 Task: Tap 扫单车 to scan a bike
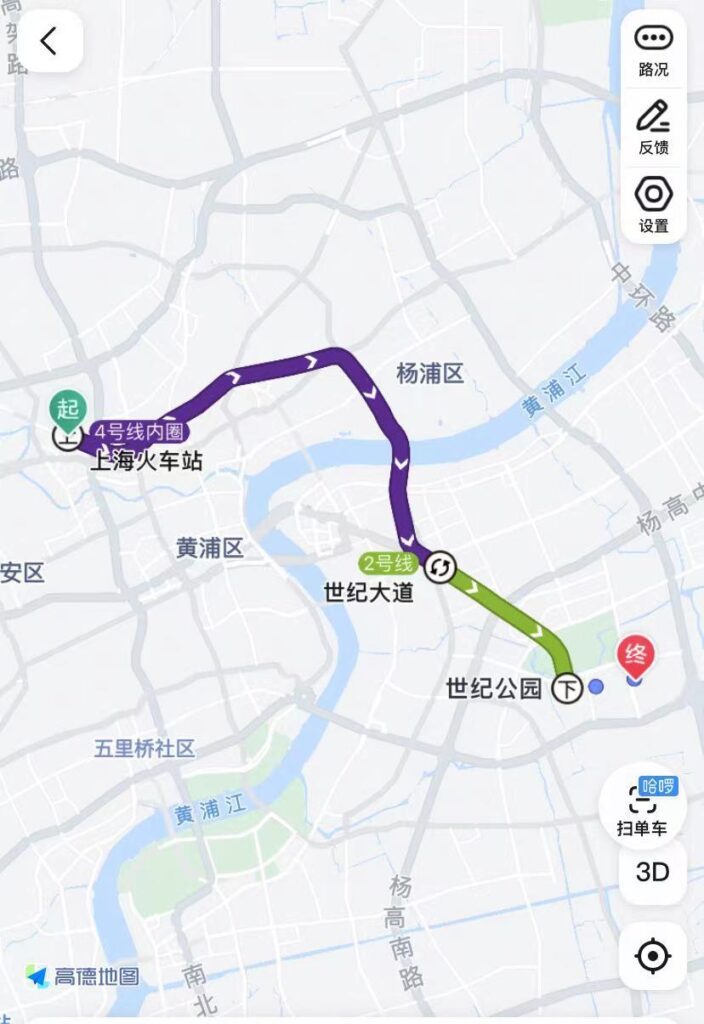tap(641, 808)
